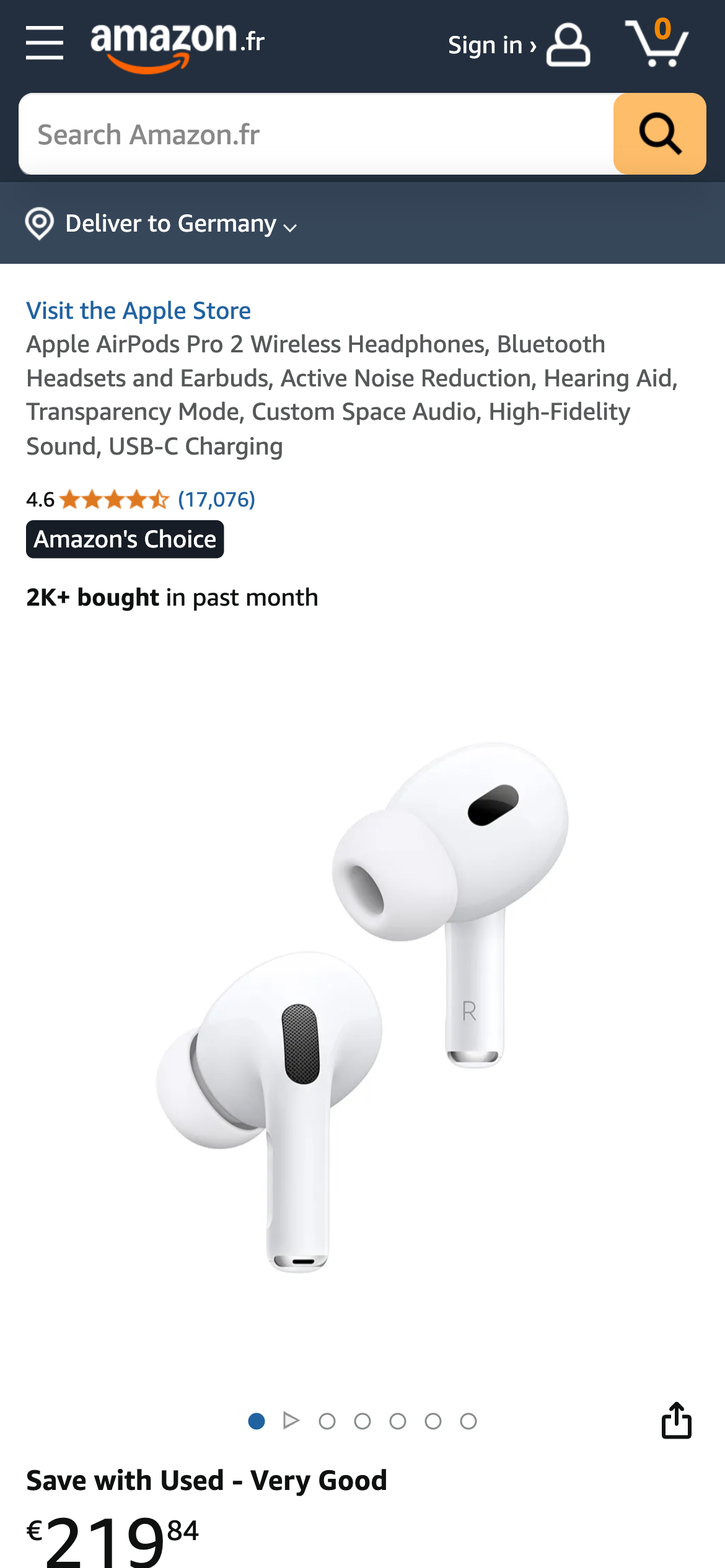Select the last carousel image dot
The width and height of the screenshot is (725, 1568).
(467, 1422)
